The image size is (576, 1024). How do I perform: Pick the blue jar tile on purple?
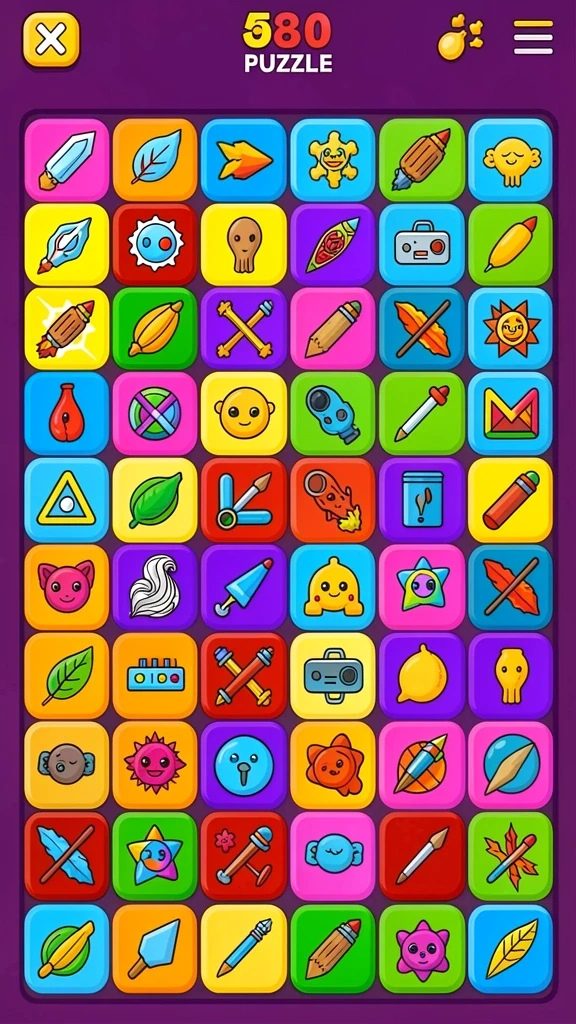pos(422,500)
